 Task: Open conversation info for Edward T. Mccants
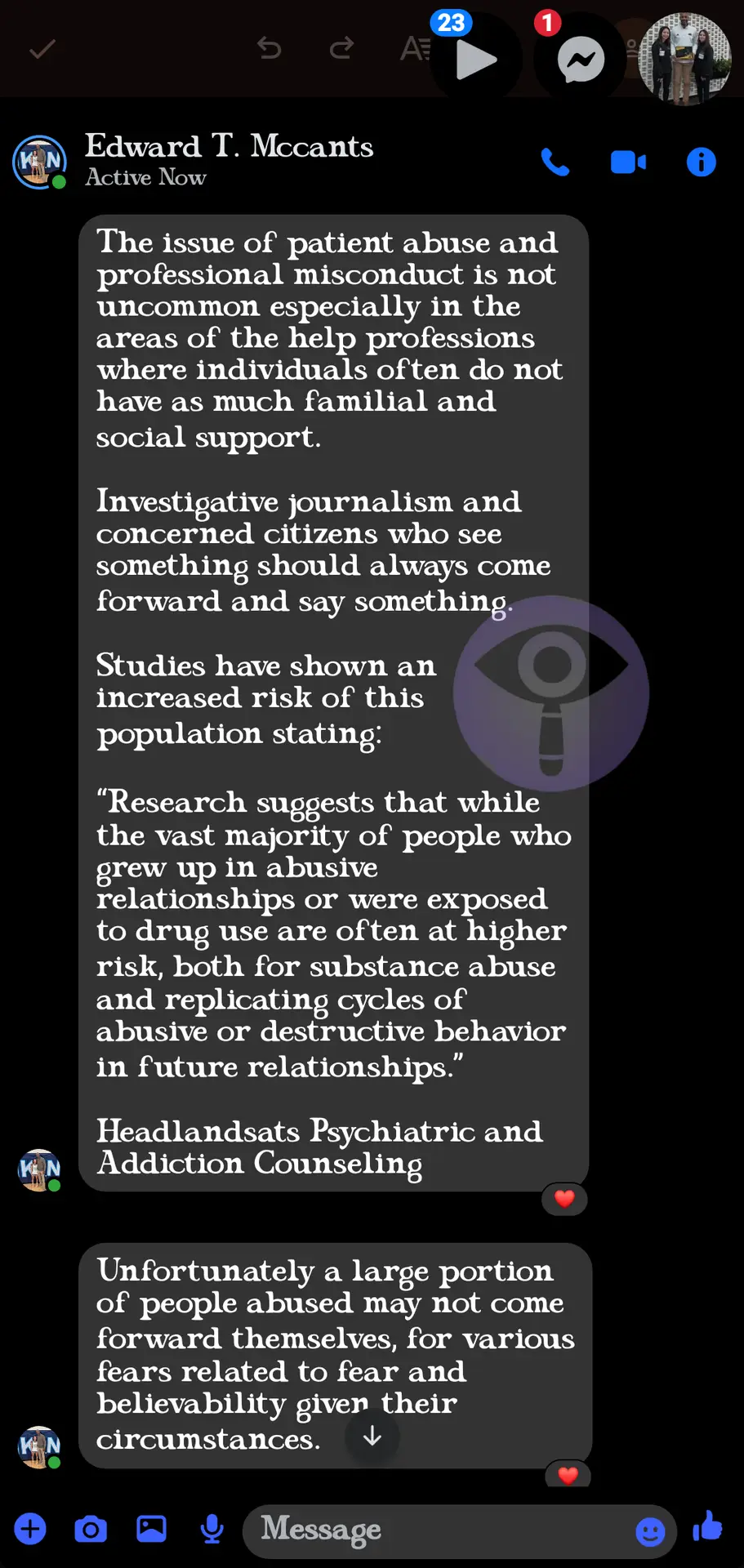pyautogui.click(x=701, y=163)
